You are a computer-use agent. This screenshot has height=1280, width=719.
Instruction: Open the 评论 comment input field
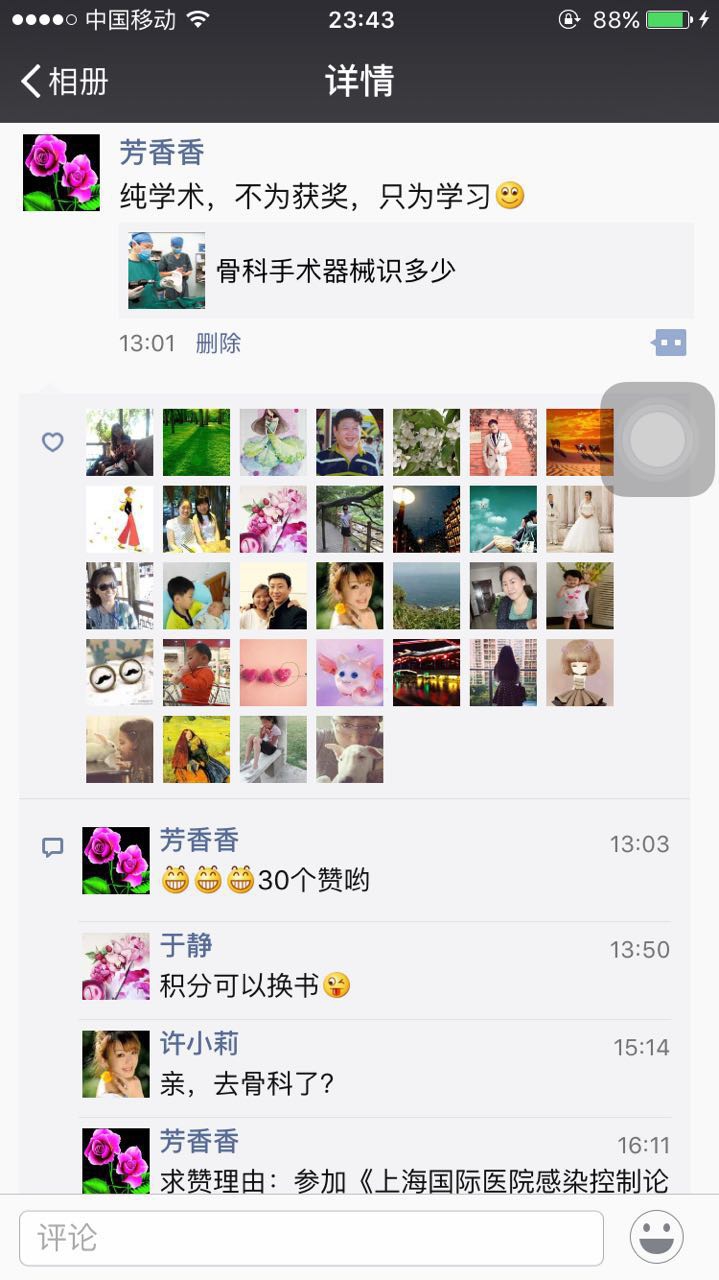[x=311, y=1238]
